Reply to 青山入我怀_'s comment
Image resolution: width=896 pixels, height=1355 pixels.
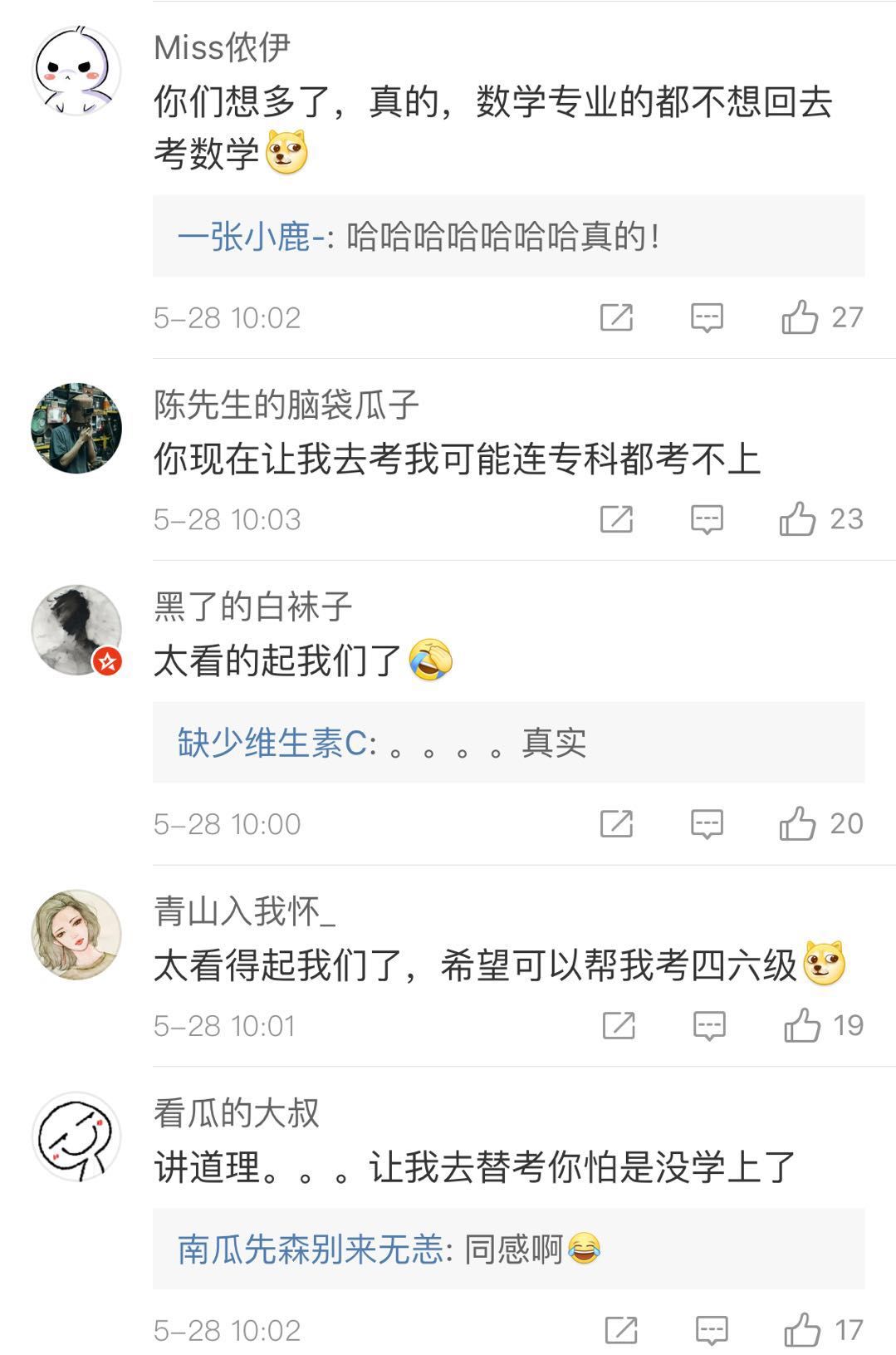click(x=709, y=1026)
